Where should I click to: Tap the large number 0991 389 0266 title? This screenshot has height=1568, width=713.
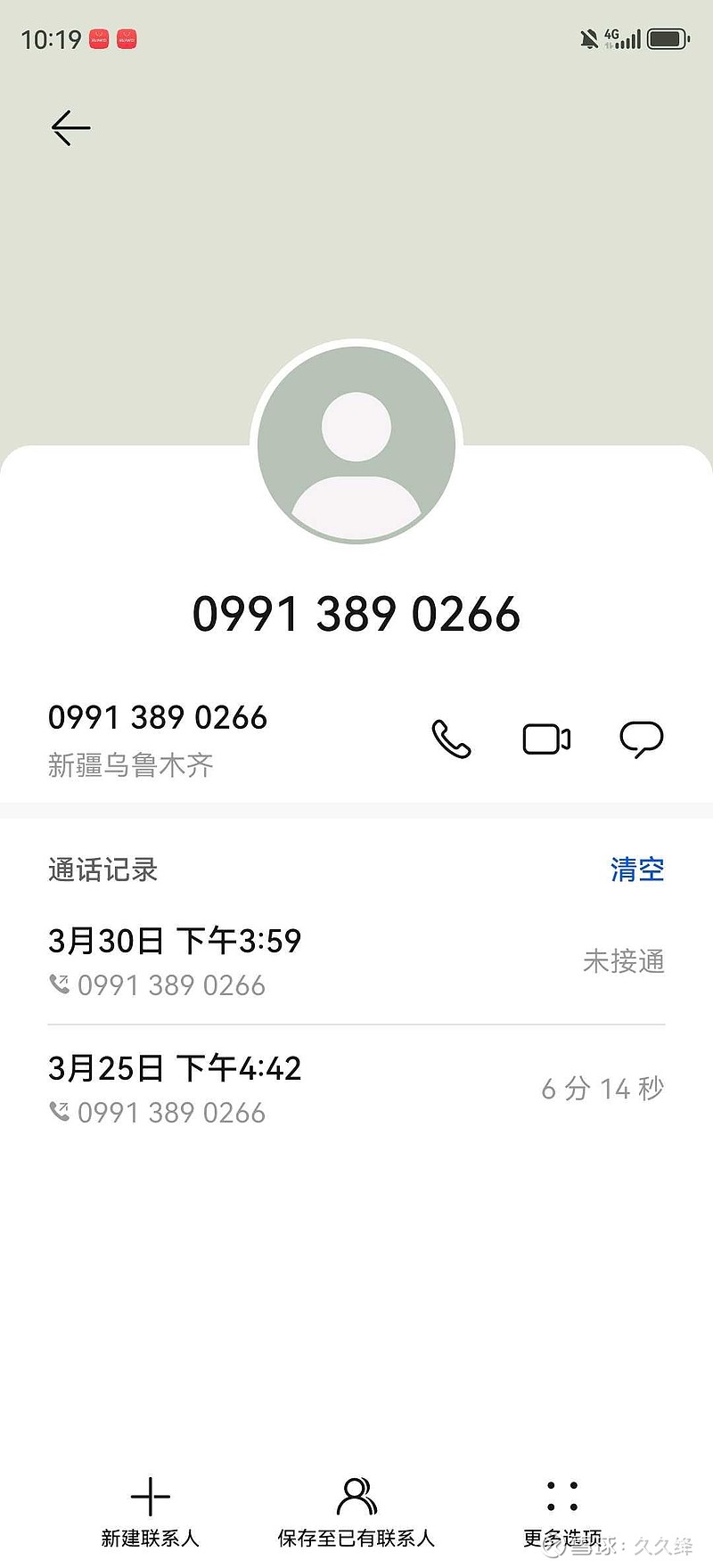(x=356, y=612)
